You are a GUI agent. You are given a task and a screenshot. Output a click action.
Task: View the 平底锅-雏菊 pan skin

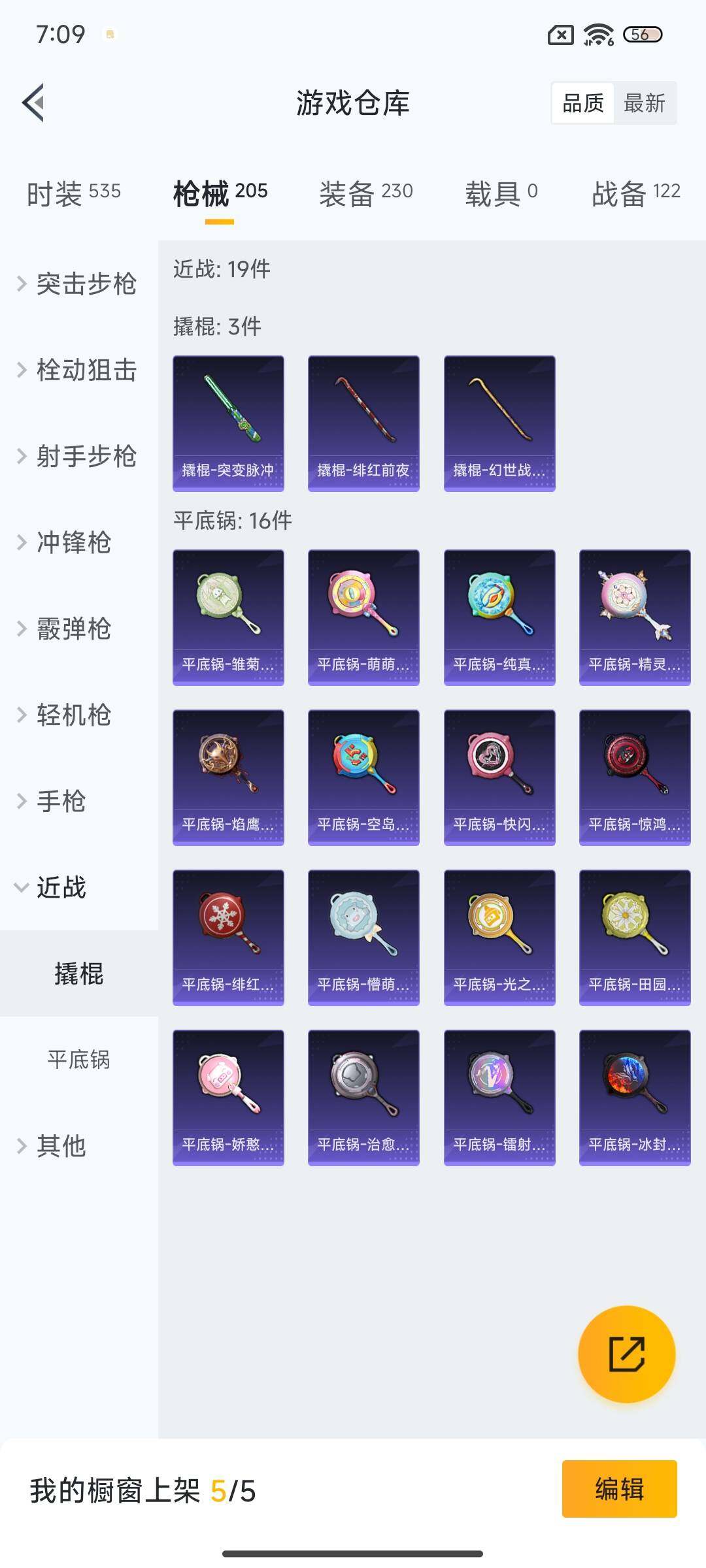click(x=228, y=617)
